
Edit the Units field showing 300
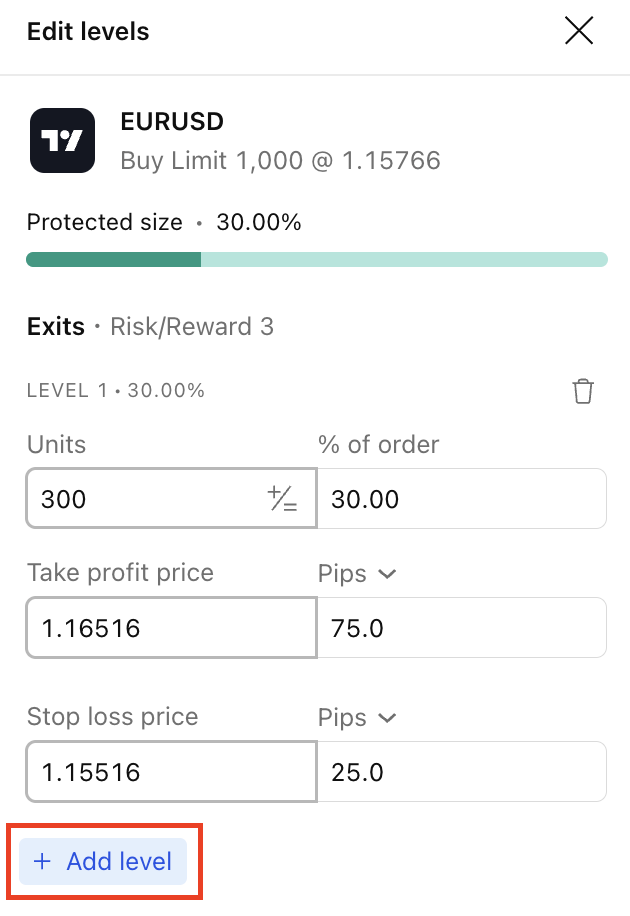point(140,498)
